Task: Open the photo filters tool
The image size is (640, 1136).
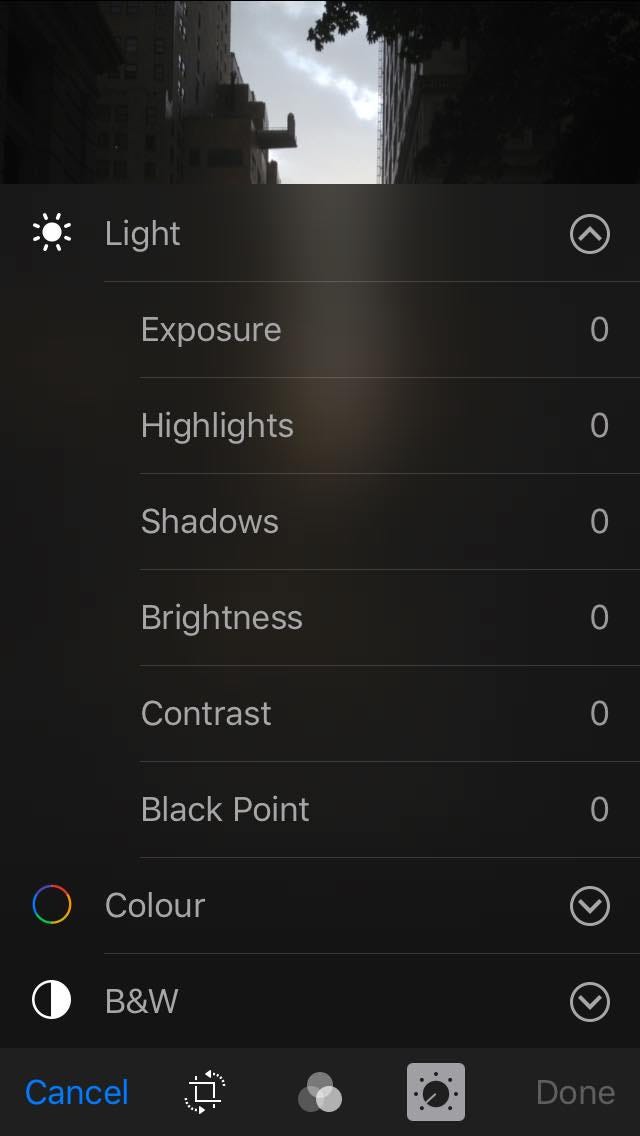Action: [320, 1092]
